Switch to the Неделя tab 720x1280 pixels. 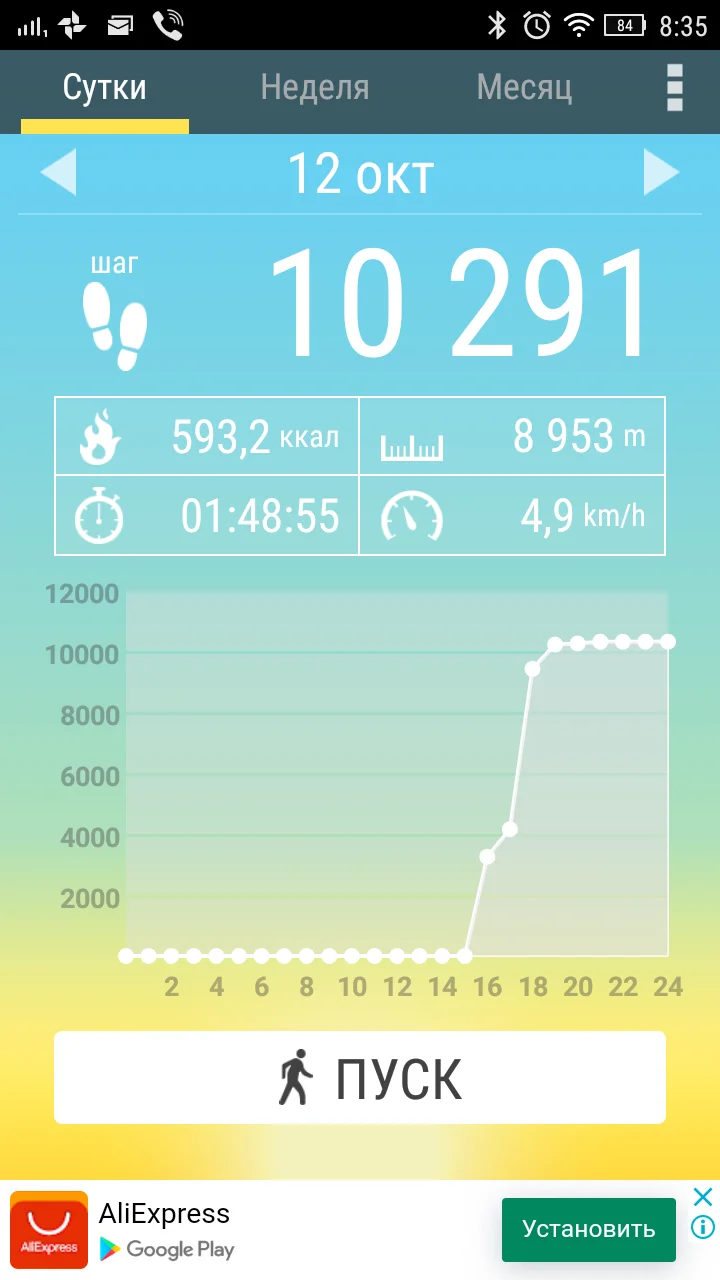(x=314, y=88)
